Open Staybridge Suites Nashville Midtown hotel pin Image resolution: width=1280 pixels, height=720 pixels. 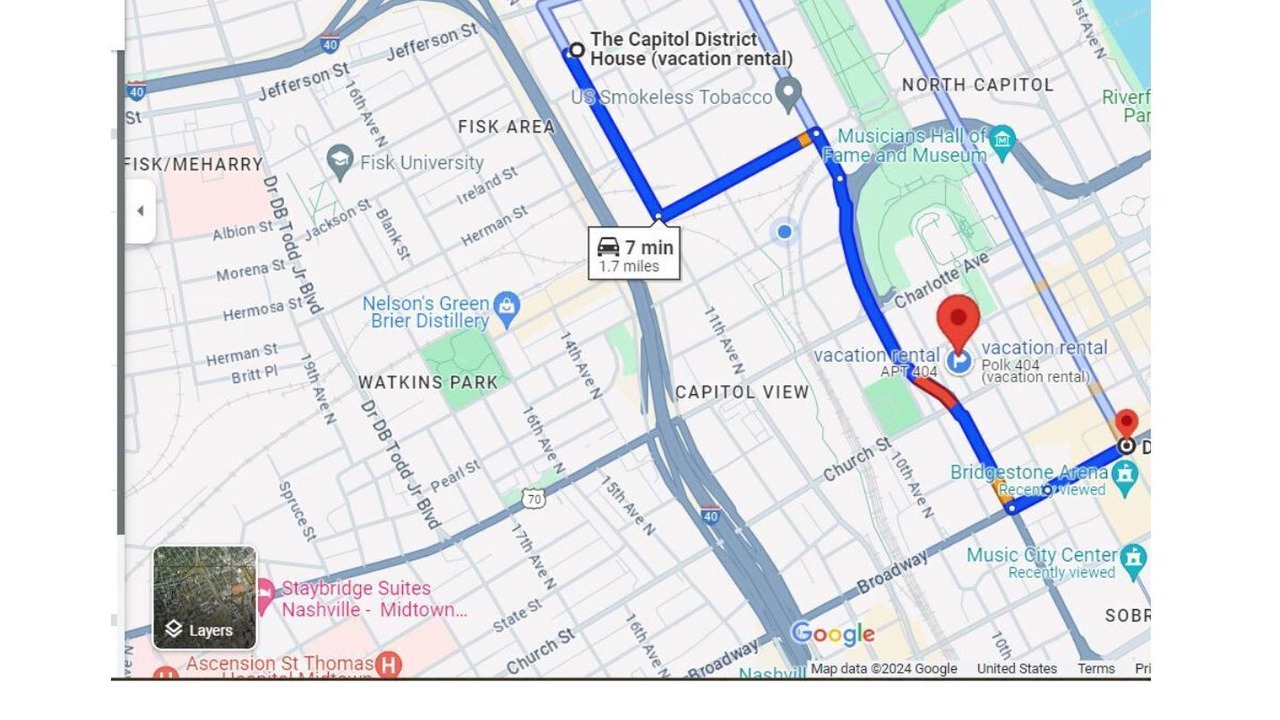pyautogui.click(x=265, y=596)
